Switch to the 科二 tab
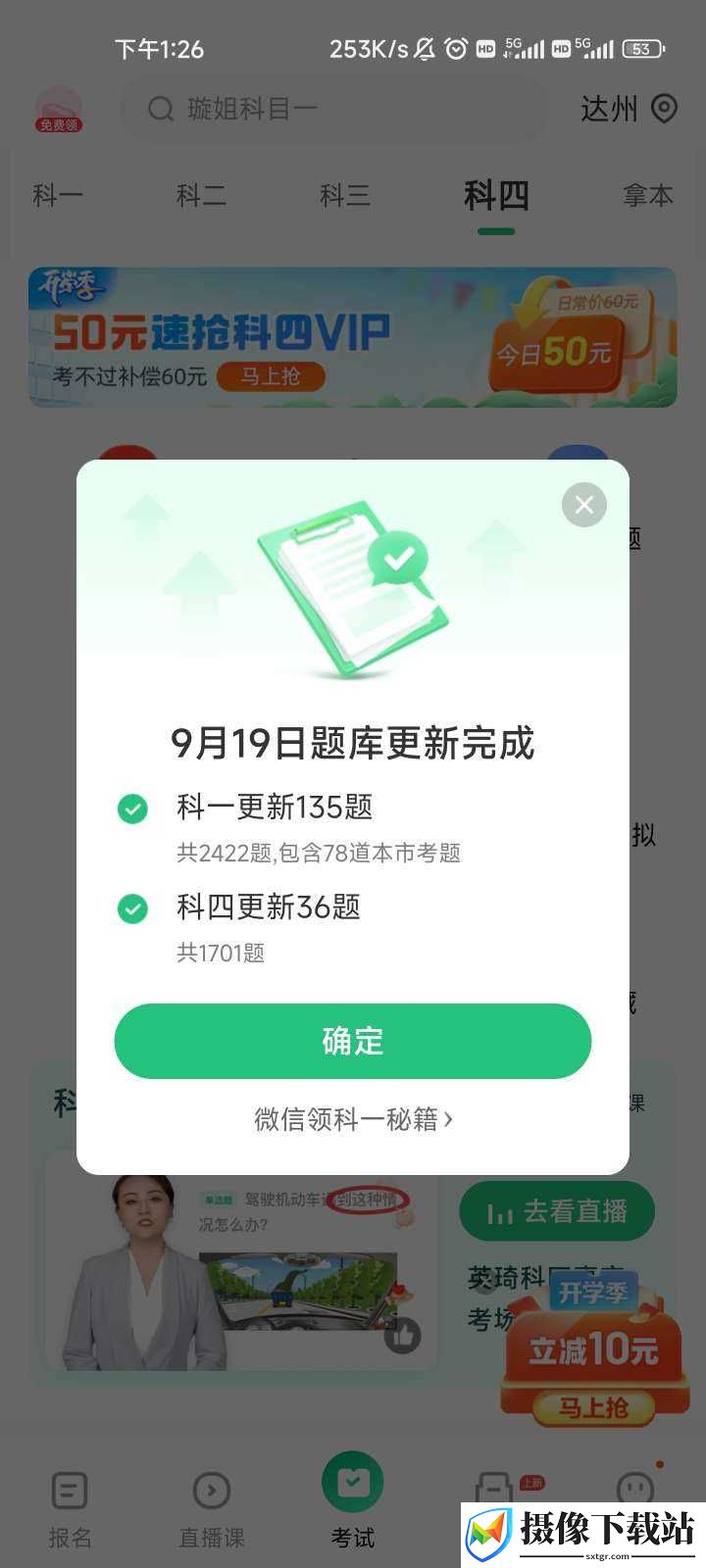 [x=201, y=195]
